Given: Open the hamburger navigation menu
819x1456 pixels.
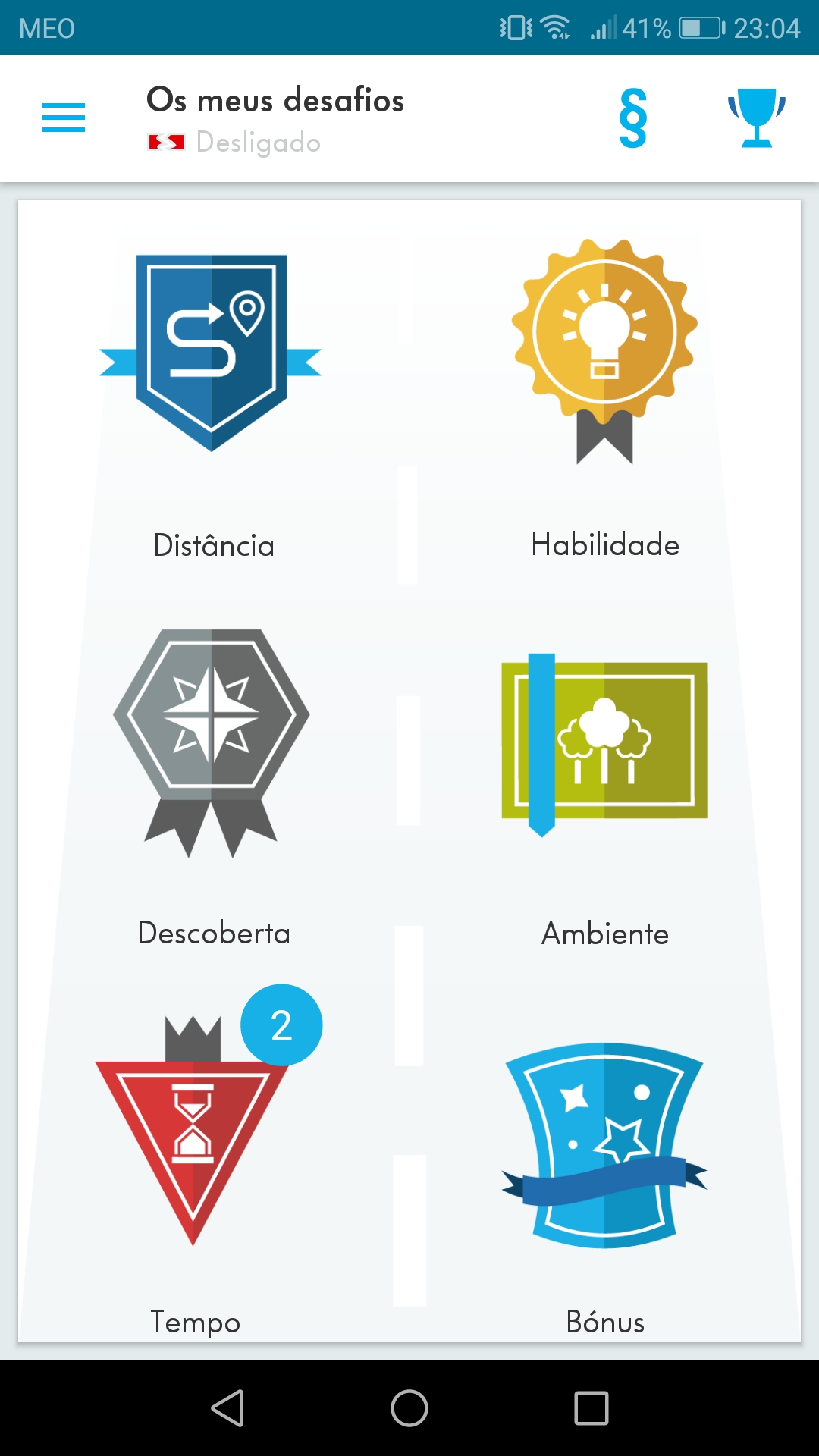Looking at the screenshot, I should 64,118.
